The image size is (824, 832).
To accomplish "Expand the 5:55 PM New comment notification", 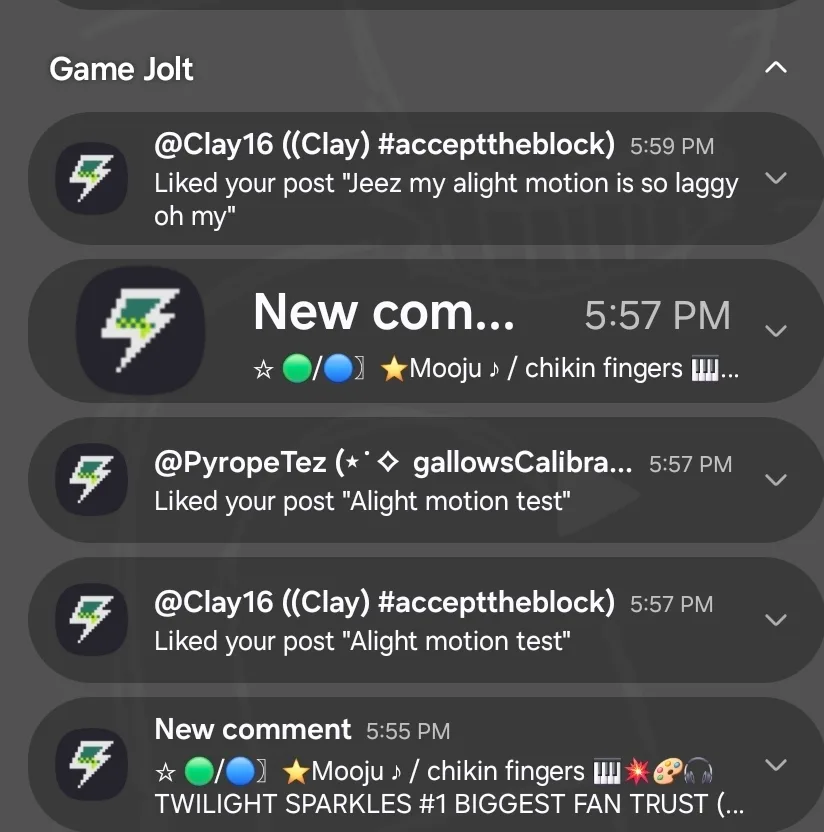I will click(x=775, y=765).
